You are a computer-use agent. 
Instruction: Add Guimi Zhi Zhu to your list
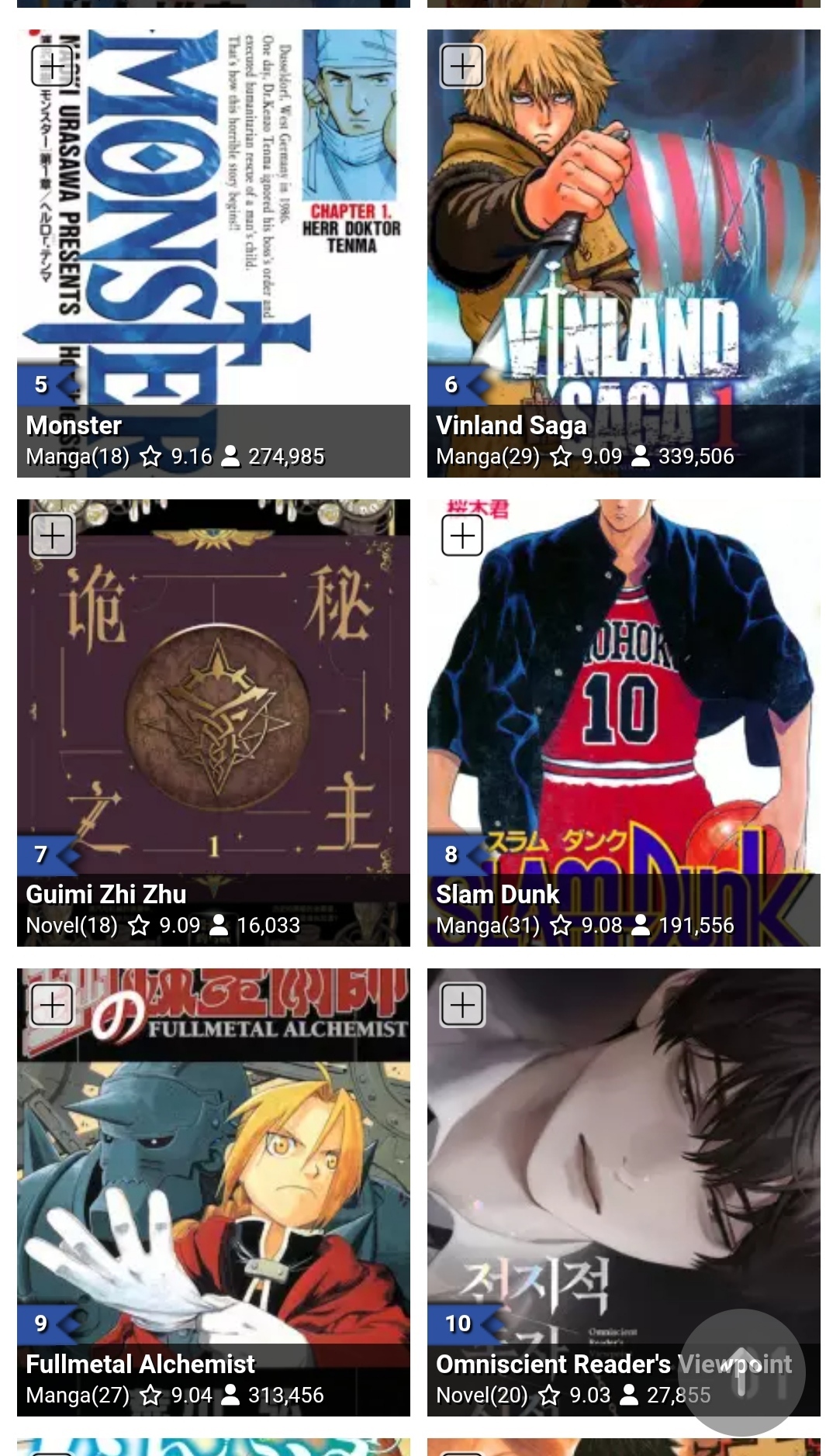coord(52,536)
